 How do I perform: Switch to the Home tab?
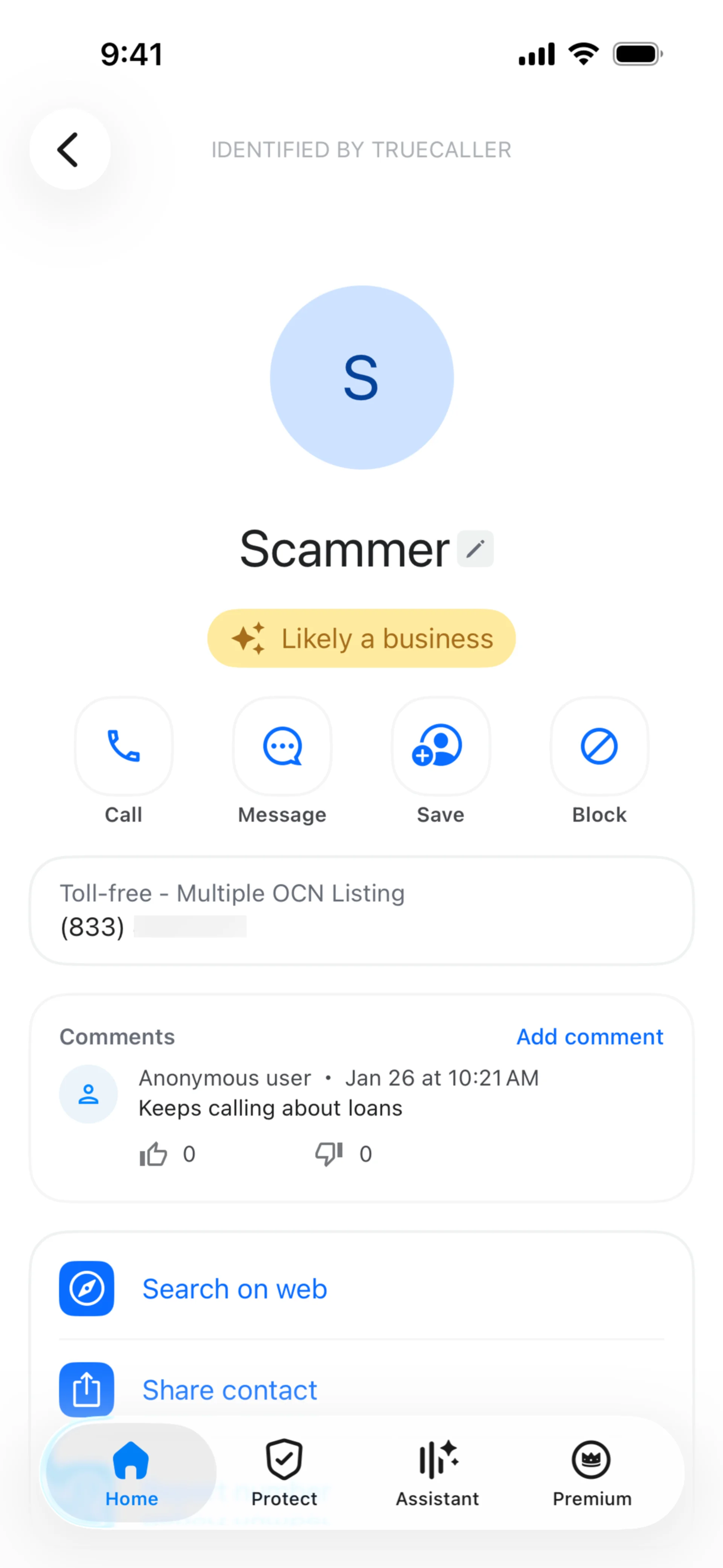click(131, 1472)
